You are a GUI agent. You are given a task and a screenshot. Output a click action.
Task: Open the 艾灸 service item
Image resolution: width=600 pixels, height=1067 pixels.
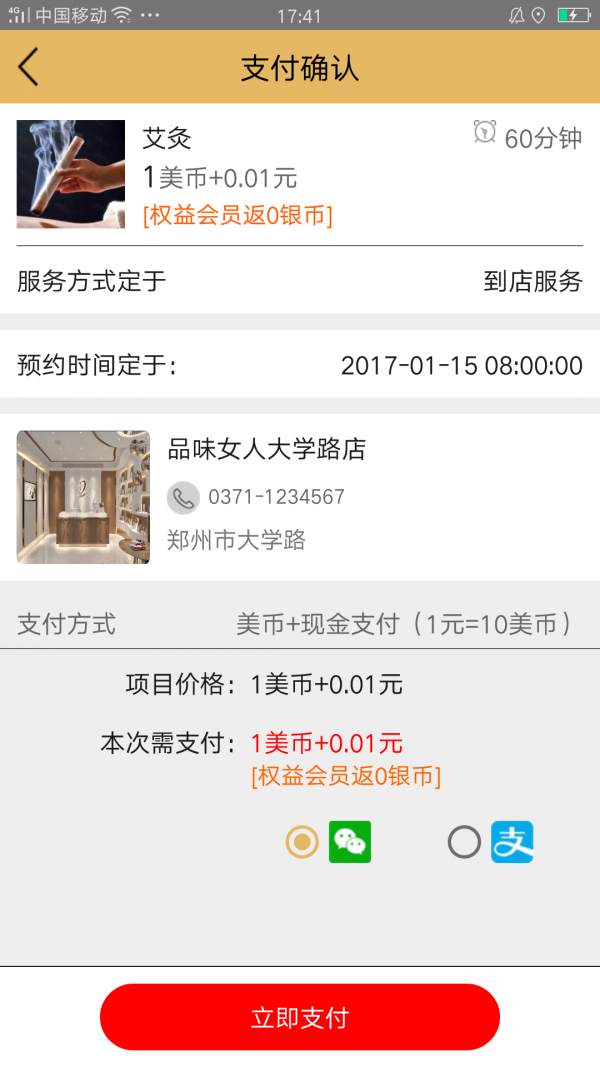[300, 174]
